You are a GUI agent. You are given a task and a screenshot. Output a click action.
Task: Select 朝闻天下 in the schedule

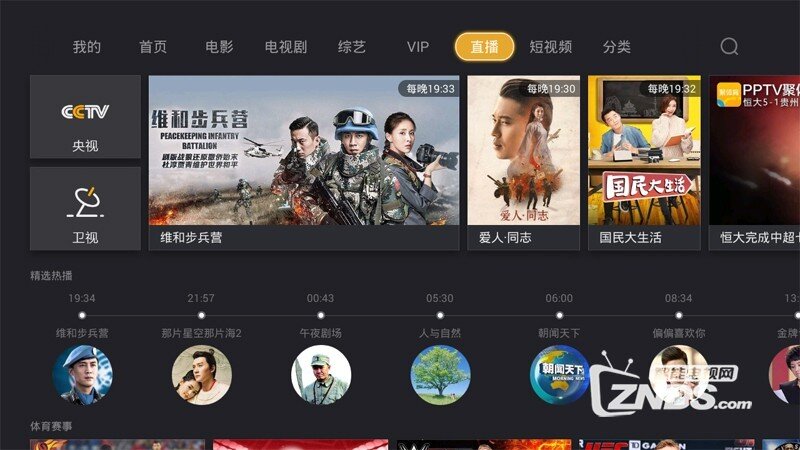click(559, 373)
